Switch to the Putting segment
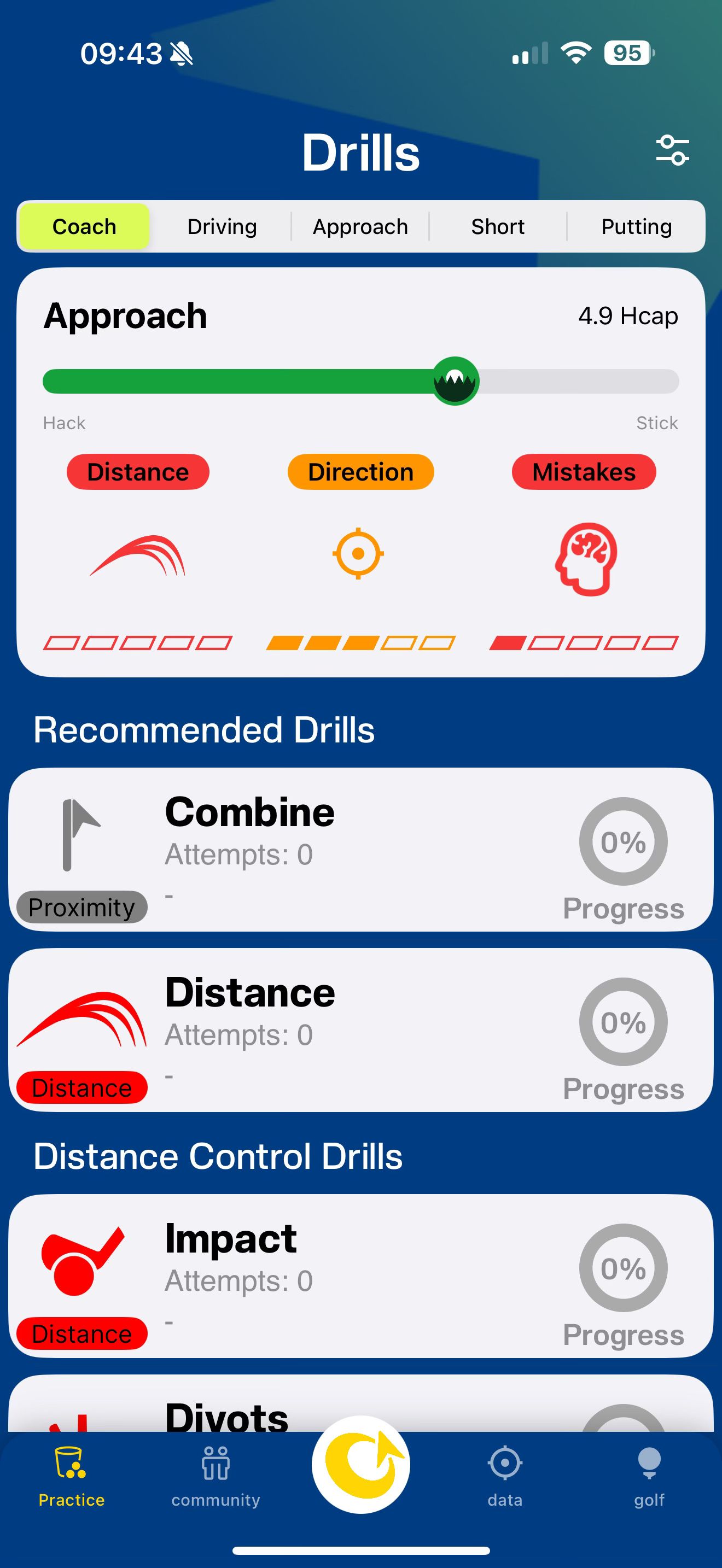 (636, 226)
